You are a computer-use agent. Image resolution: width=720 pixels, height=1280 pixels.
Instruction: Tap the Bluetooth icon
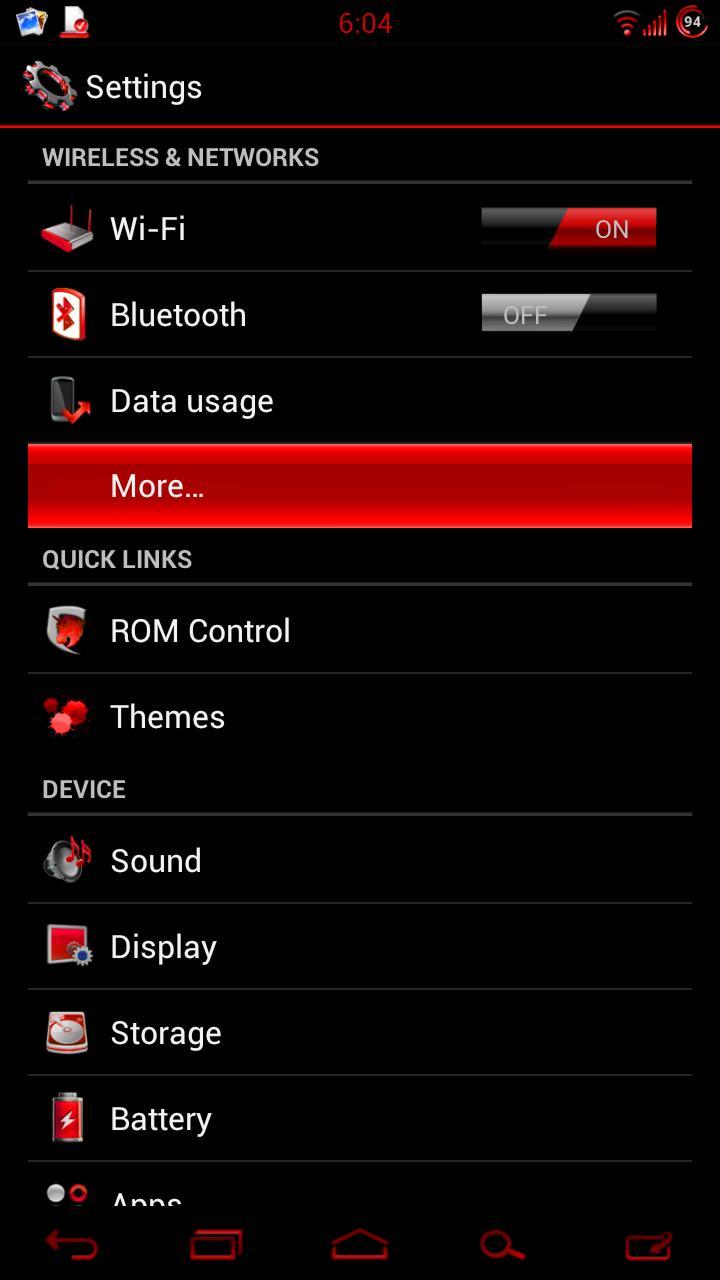pyautogui.click(x=67, y=314)
